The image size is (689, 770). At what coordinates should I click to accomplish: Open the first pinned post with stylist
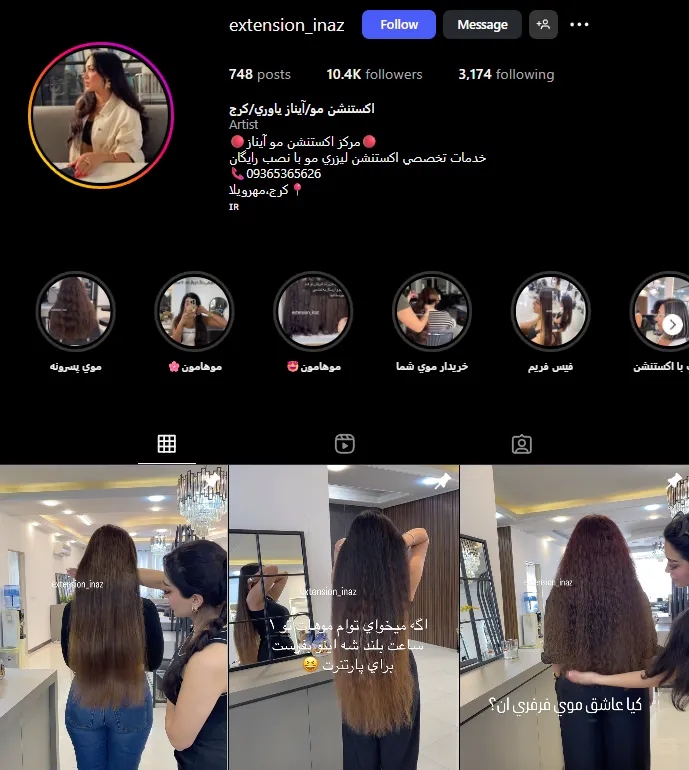click(113, 617)
